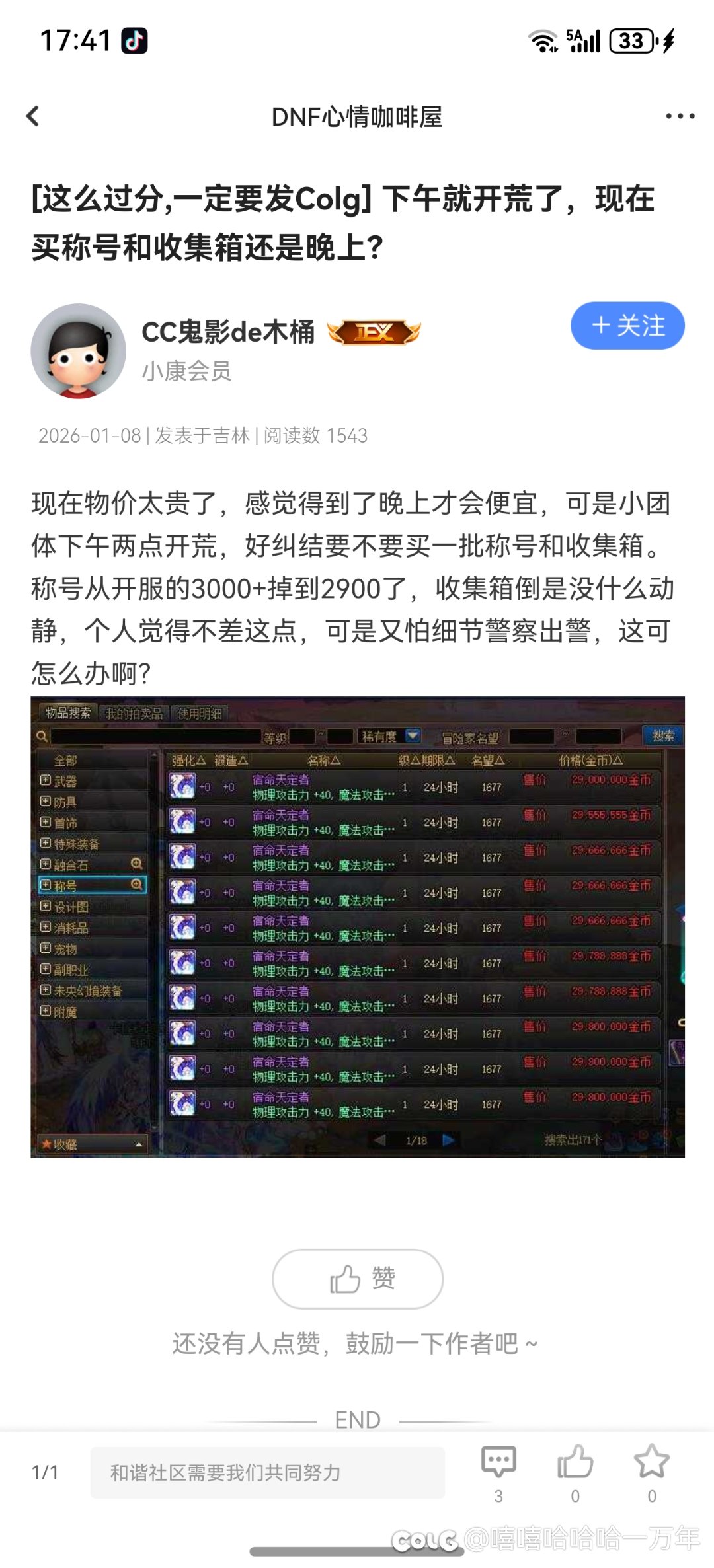Go back using the top-left arrow
The width and height of the screenshot is (714, 1568).
(33, 116)
